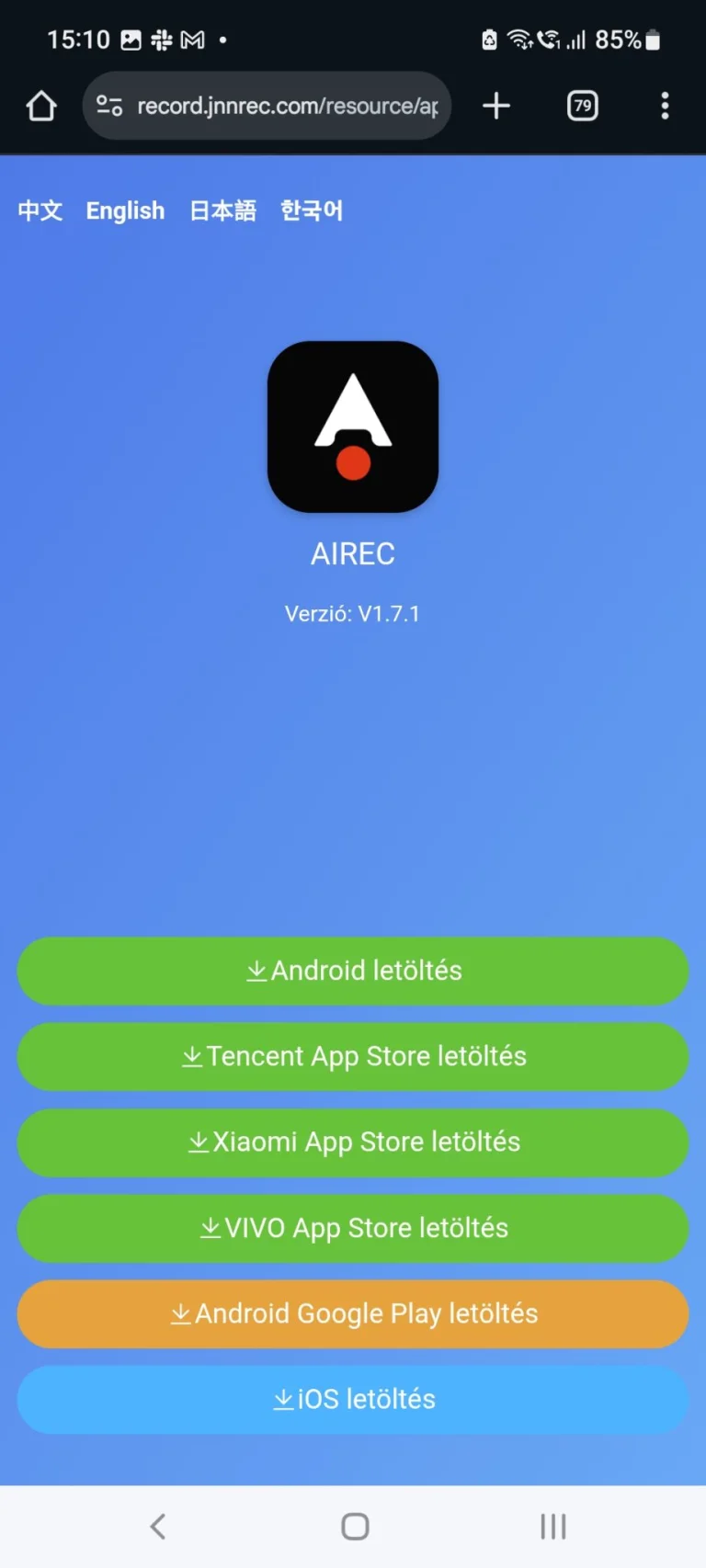Viewport: 706px width, 1568px height.
Task: Open a new browser tab
Action: 496,106
